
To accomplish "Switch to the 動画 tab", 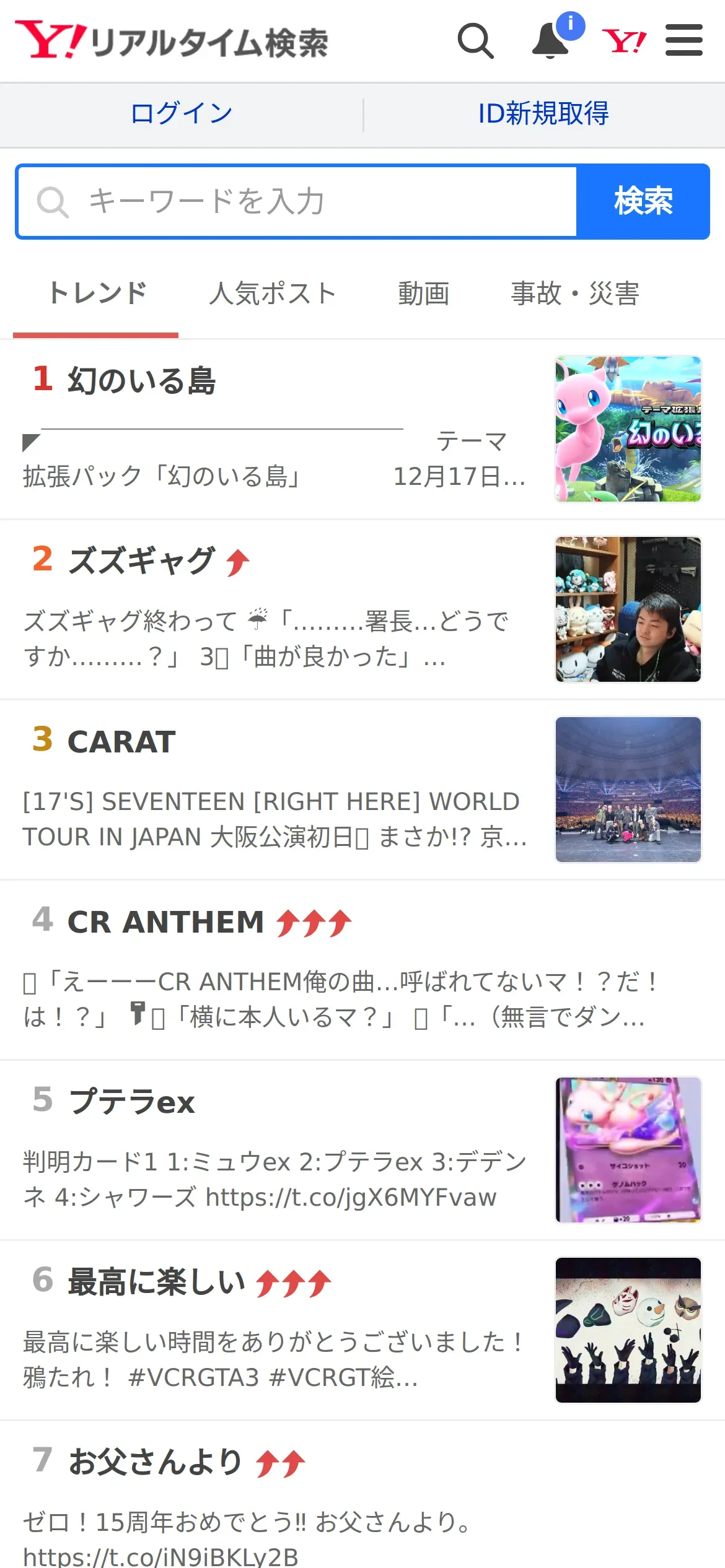I will tap(424, 294).
